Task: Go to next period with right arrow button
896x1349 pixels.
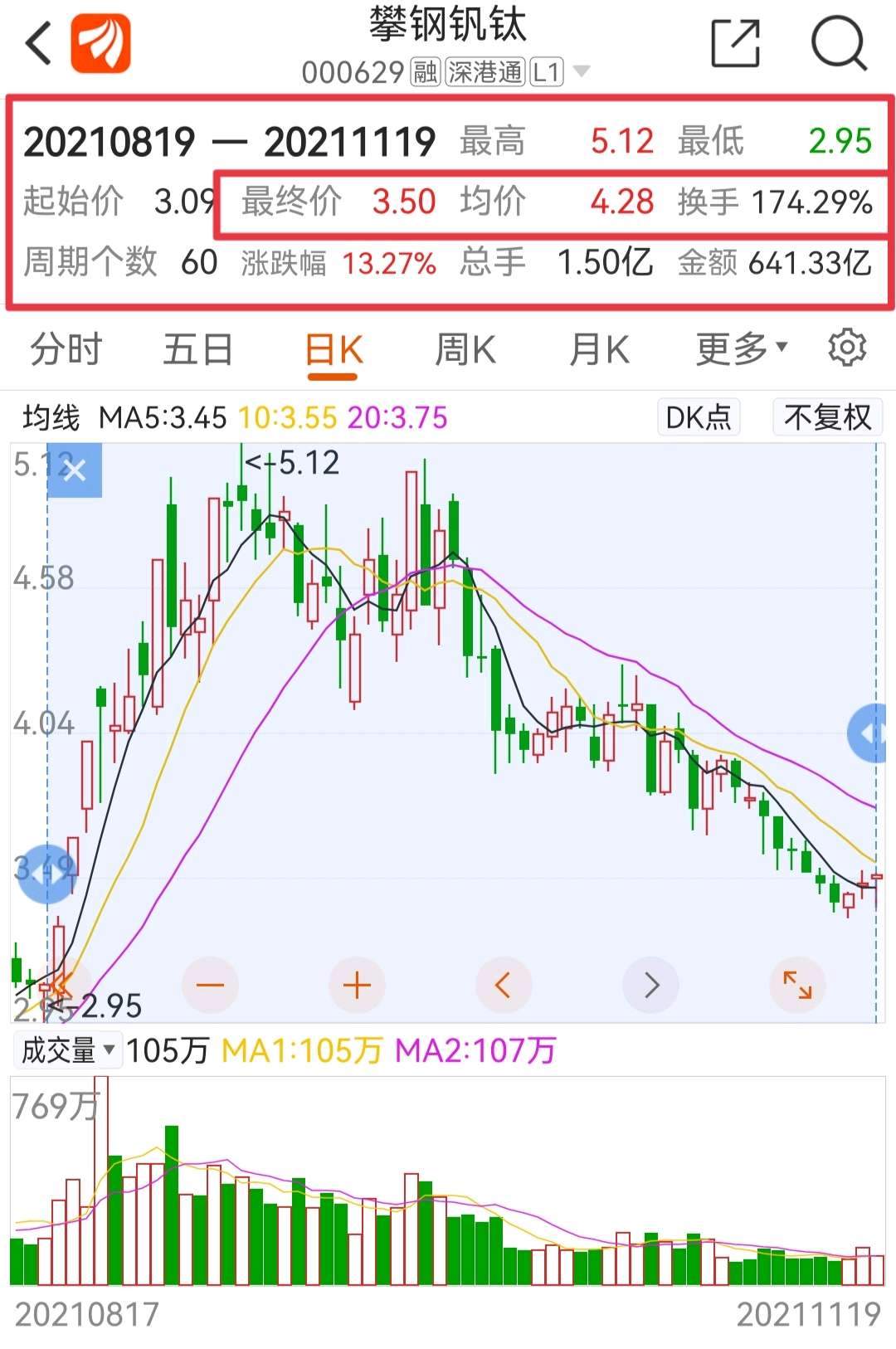Action: (x=650, y=985)
